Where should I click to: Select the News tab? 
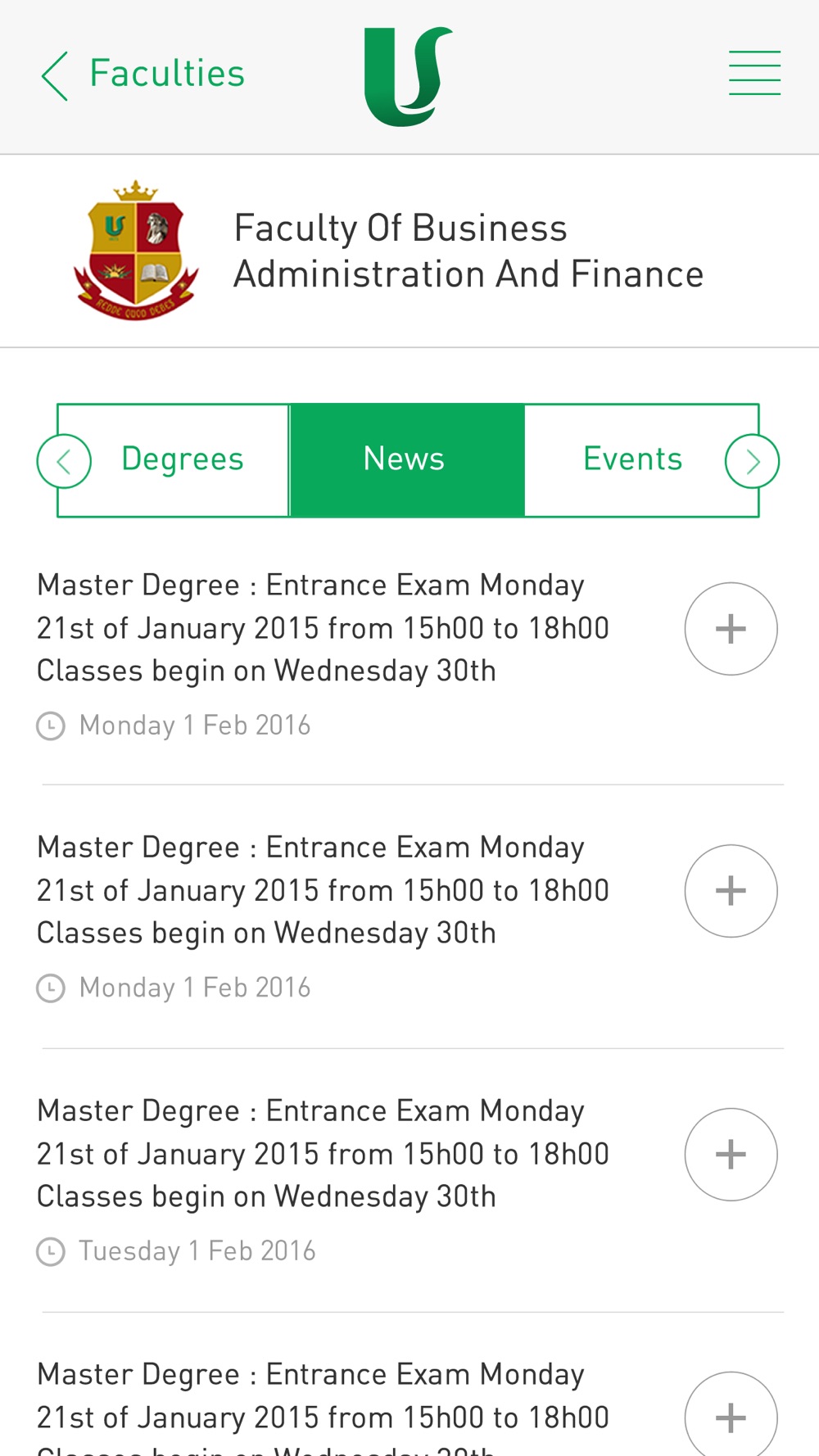tap(406, 459)
